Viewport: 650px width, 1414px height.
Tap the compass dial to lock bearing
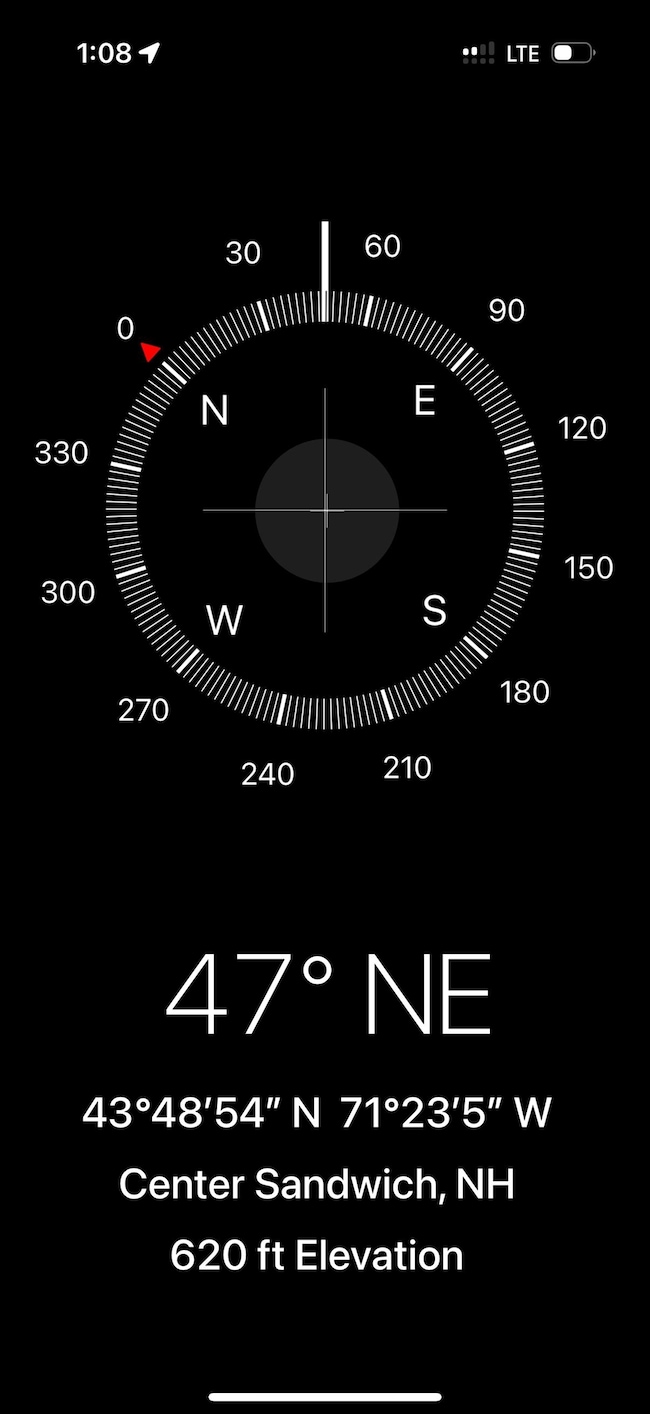[x=325, y=510]
